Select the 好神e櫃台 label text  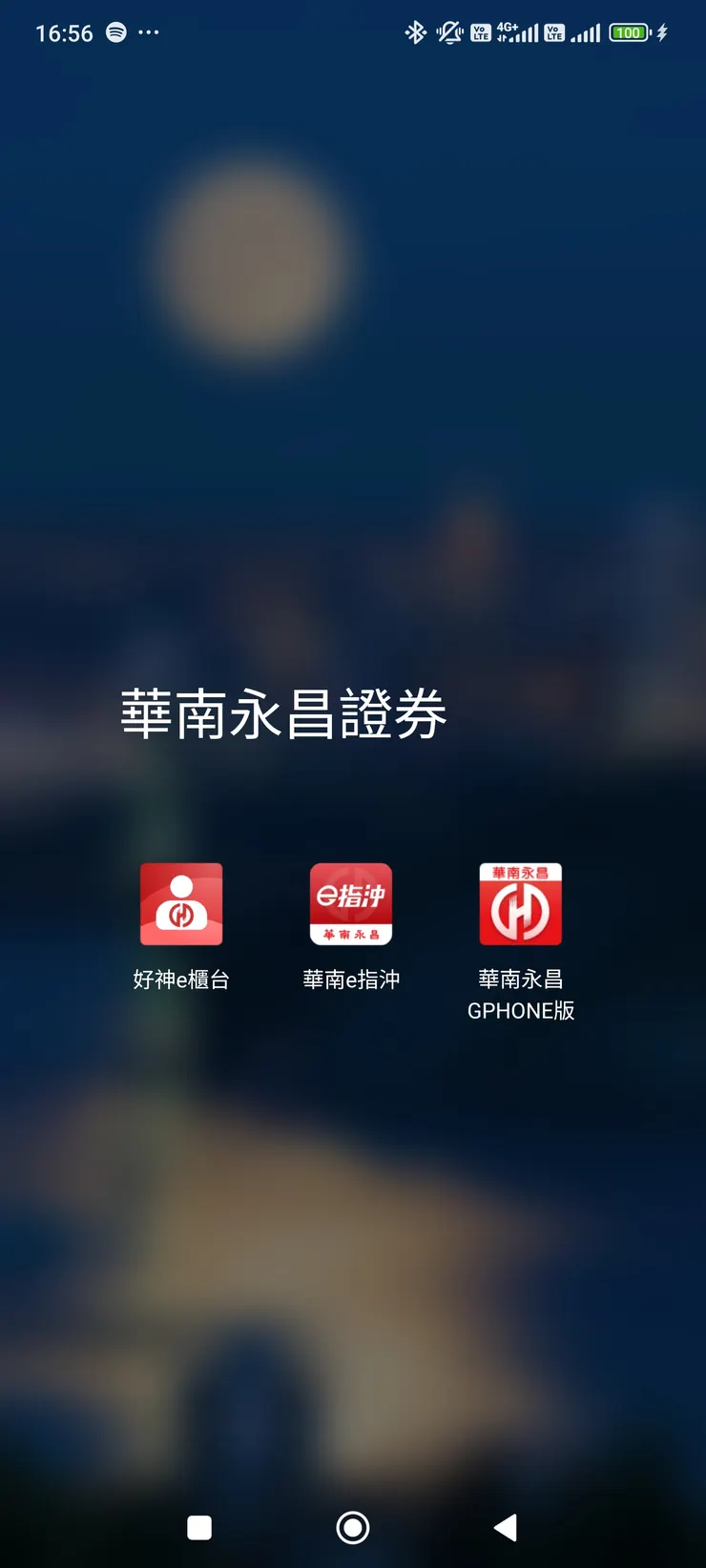coord(181,979)
